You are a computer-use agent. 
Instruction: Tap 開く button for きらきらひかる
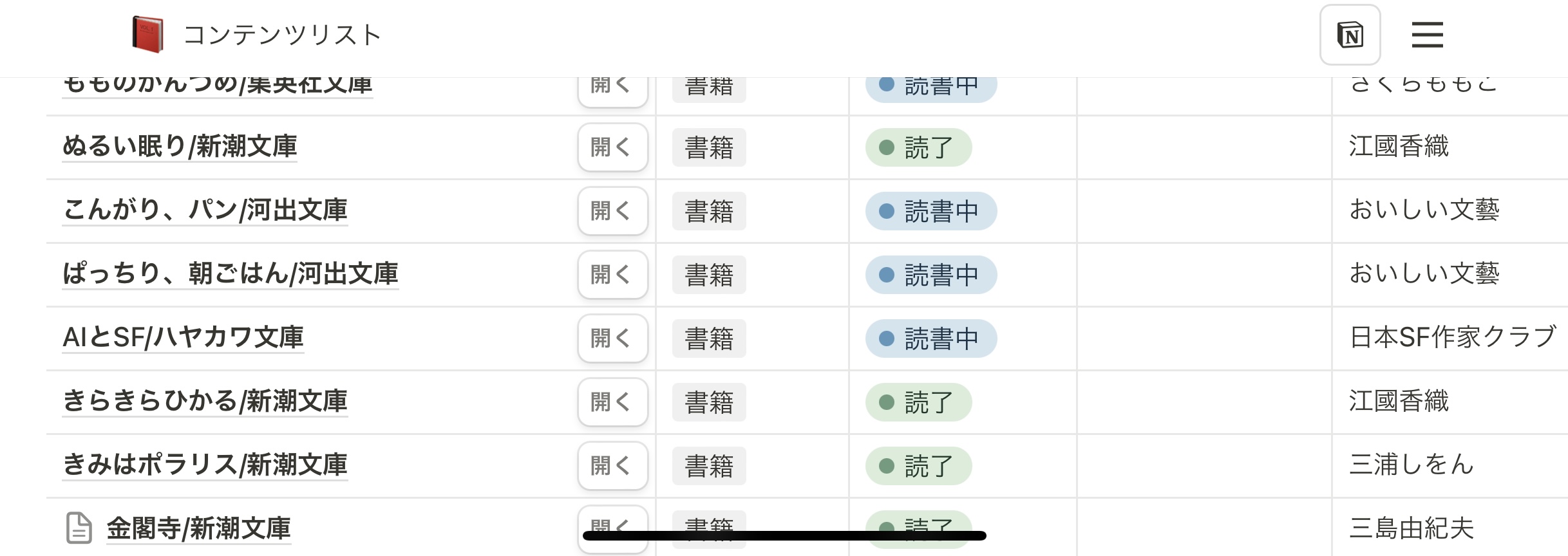pyautogui.click(x=612, y=402)
